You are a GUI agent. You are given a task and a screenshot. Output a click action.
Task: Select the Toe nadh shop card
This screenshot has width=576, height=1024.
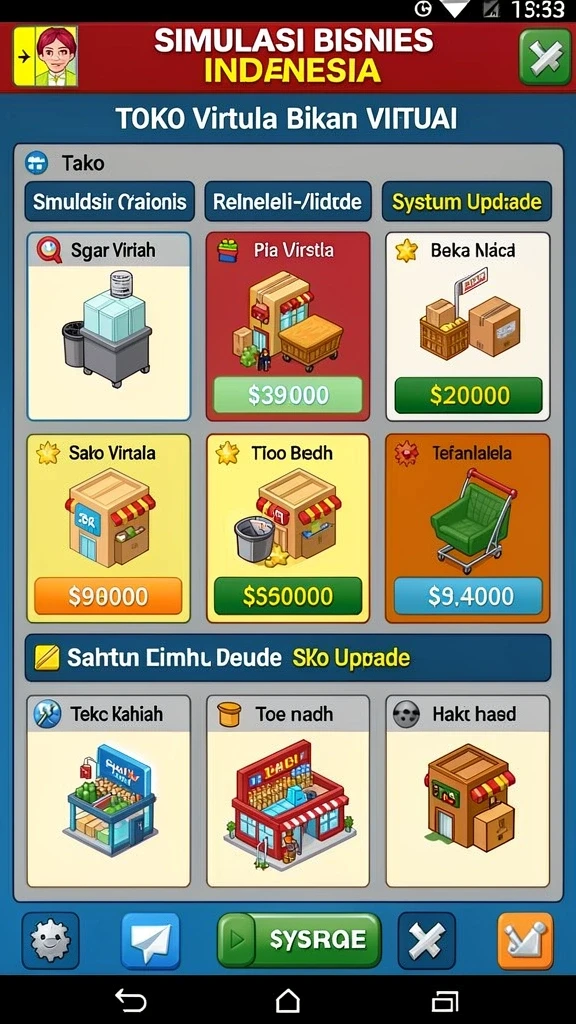pos(288,791)
